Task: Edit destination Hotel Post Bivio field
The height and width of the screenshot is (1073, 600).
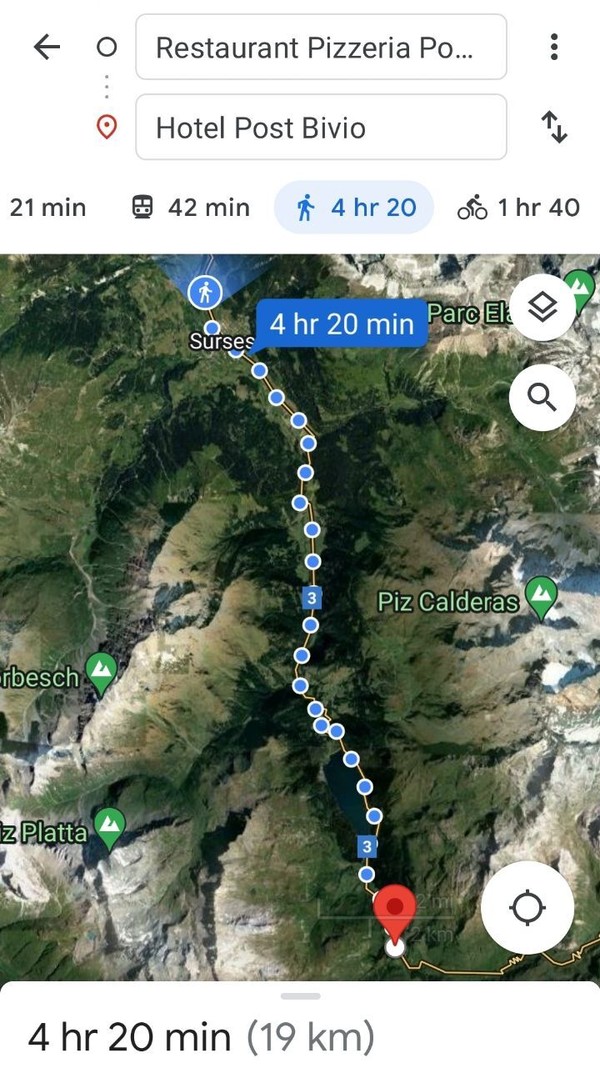Action: [321, 127]
